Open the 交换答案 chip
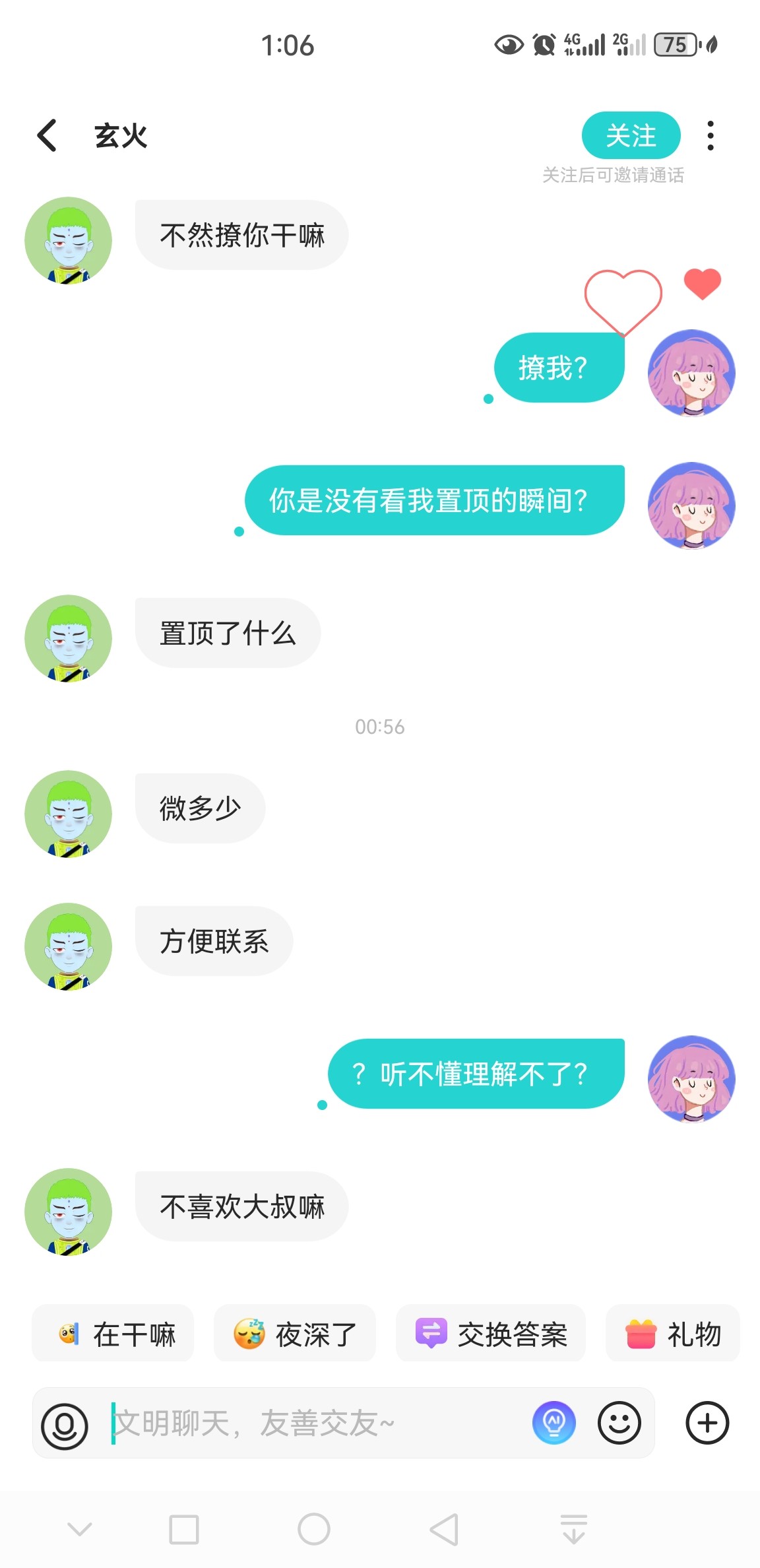Viewport: 760px width, 1568px height. (x=490, y=1334)
